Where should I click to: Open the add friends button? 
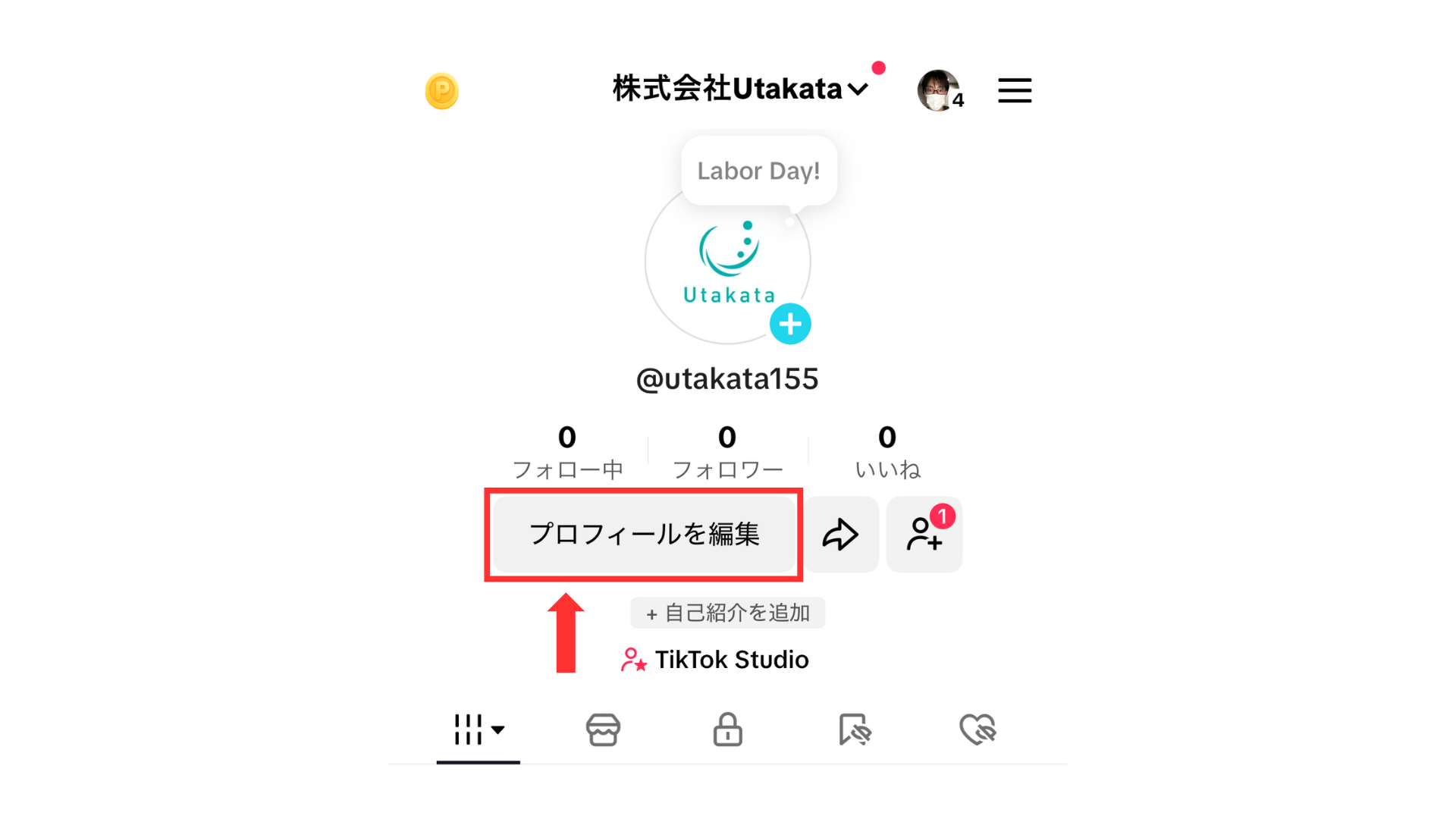pos(924,535)
